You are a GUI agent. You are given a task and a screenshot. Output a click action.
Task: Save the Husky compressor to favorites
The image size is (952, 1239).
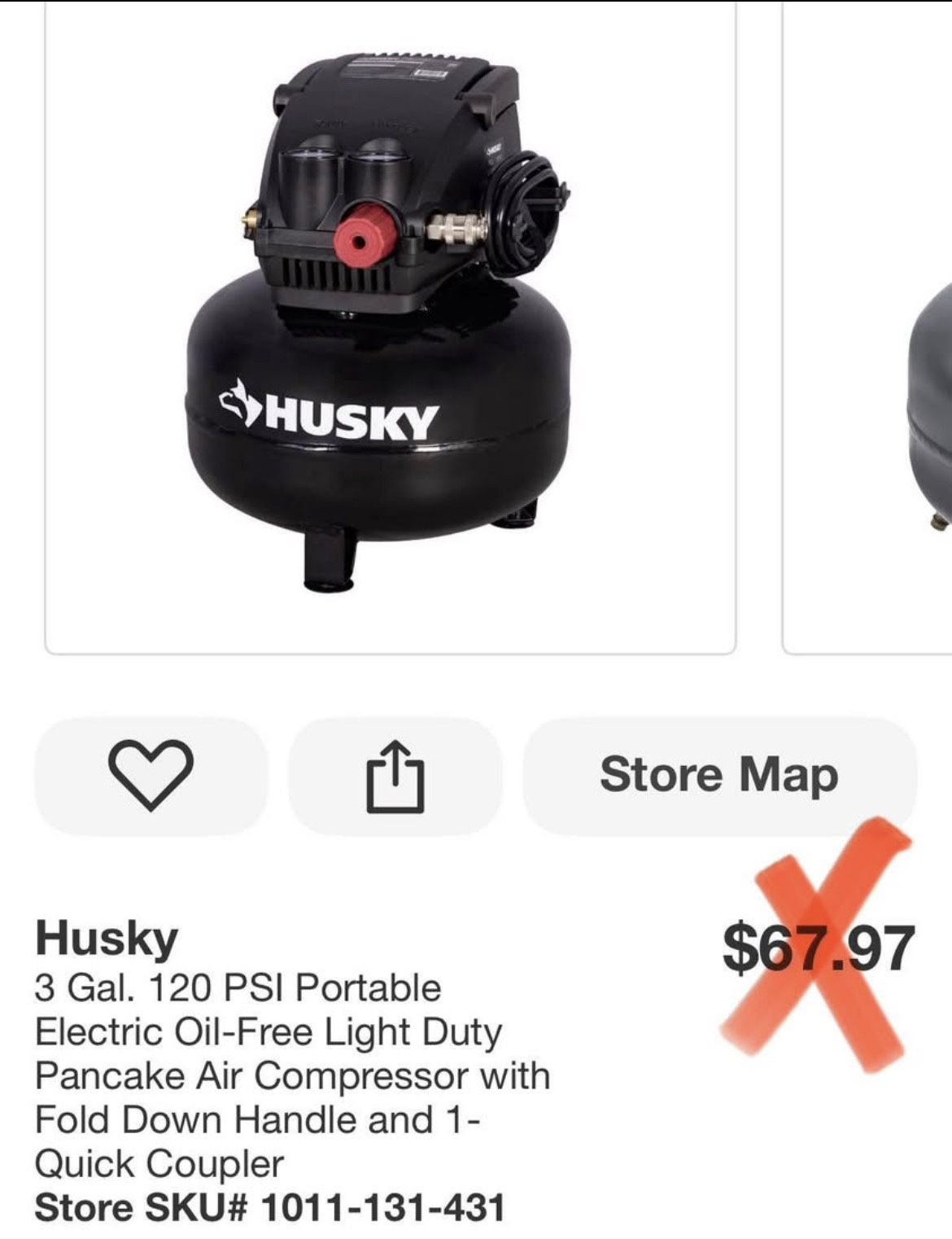coord(151,776)
